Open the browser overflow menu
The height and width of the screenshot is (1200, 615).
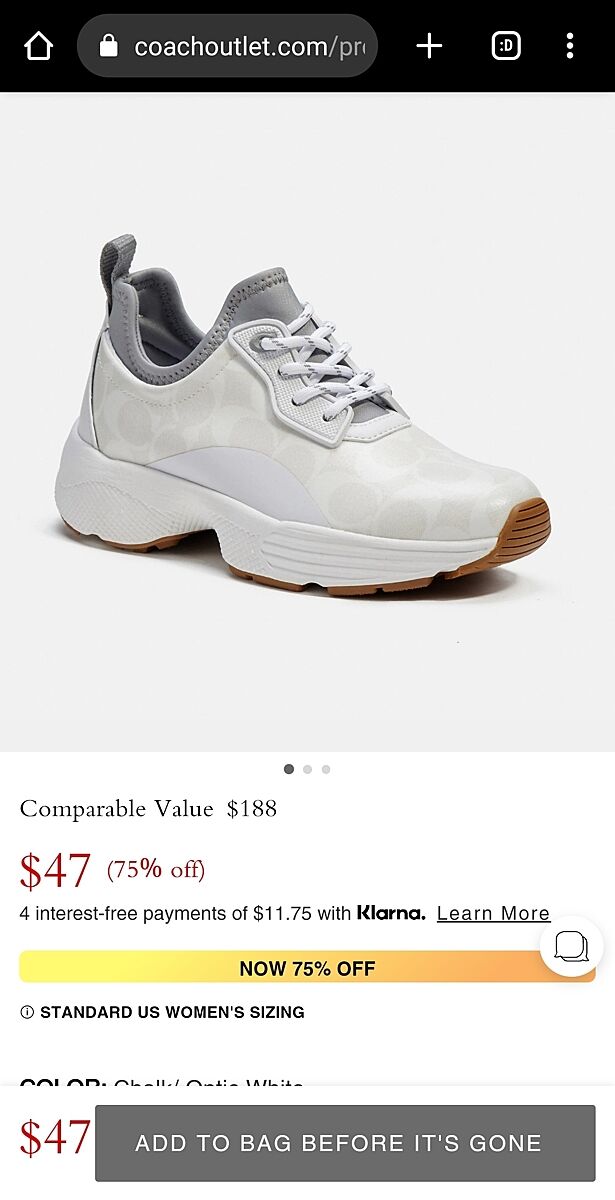(x=570, y=46)
